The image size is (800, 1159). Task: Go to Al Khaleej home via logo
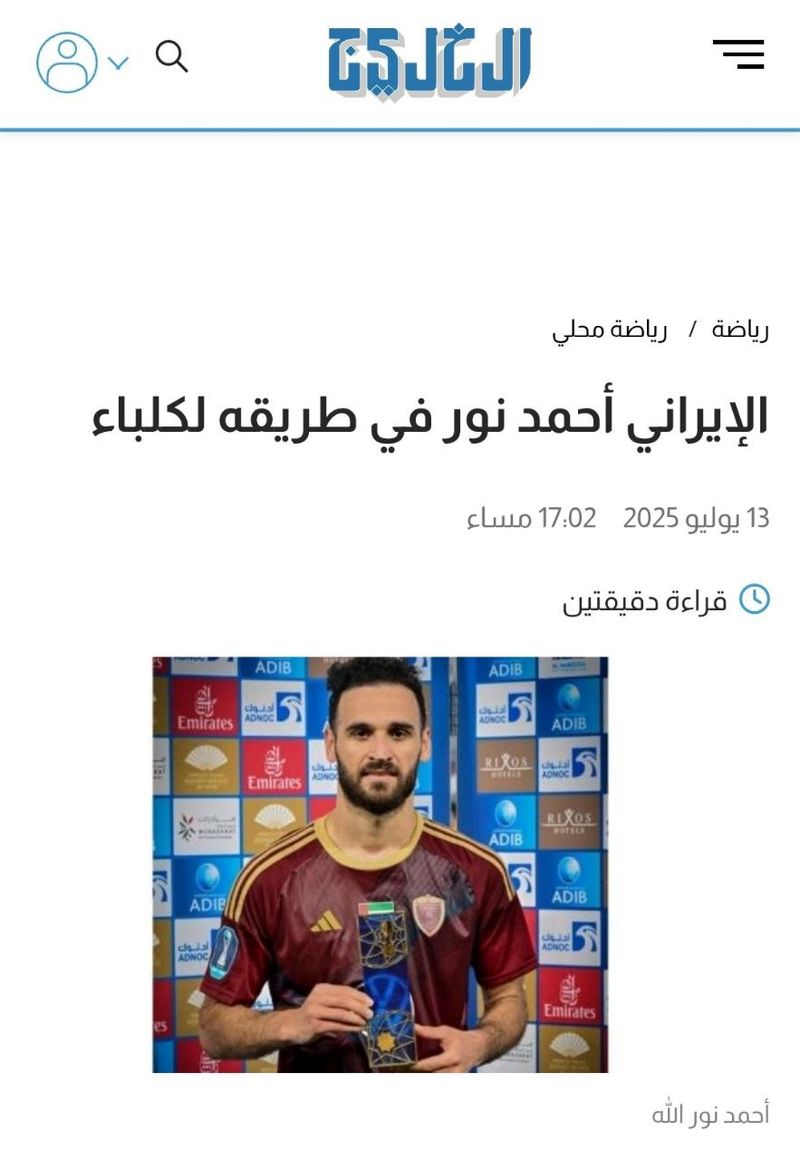coord(430,61)
